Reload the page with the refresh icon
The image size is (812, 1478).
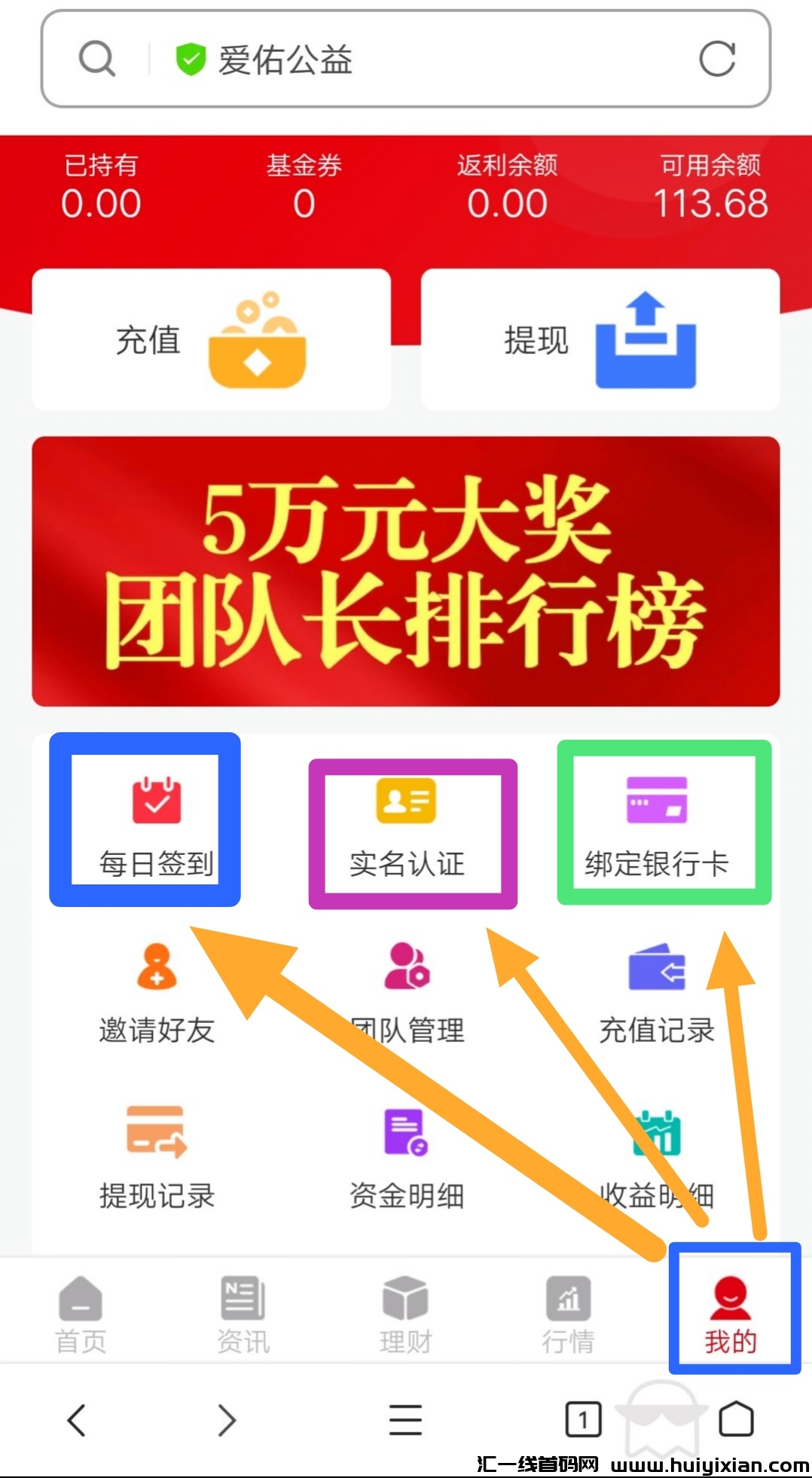point(717,59)
